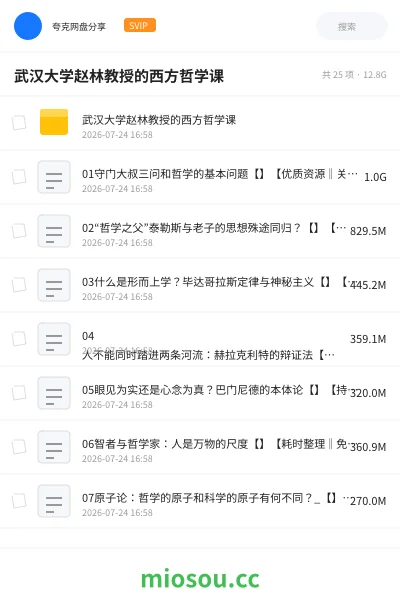Check the box next to file 01

pos(19,177)
